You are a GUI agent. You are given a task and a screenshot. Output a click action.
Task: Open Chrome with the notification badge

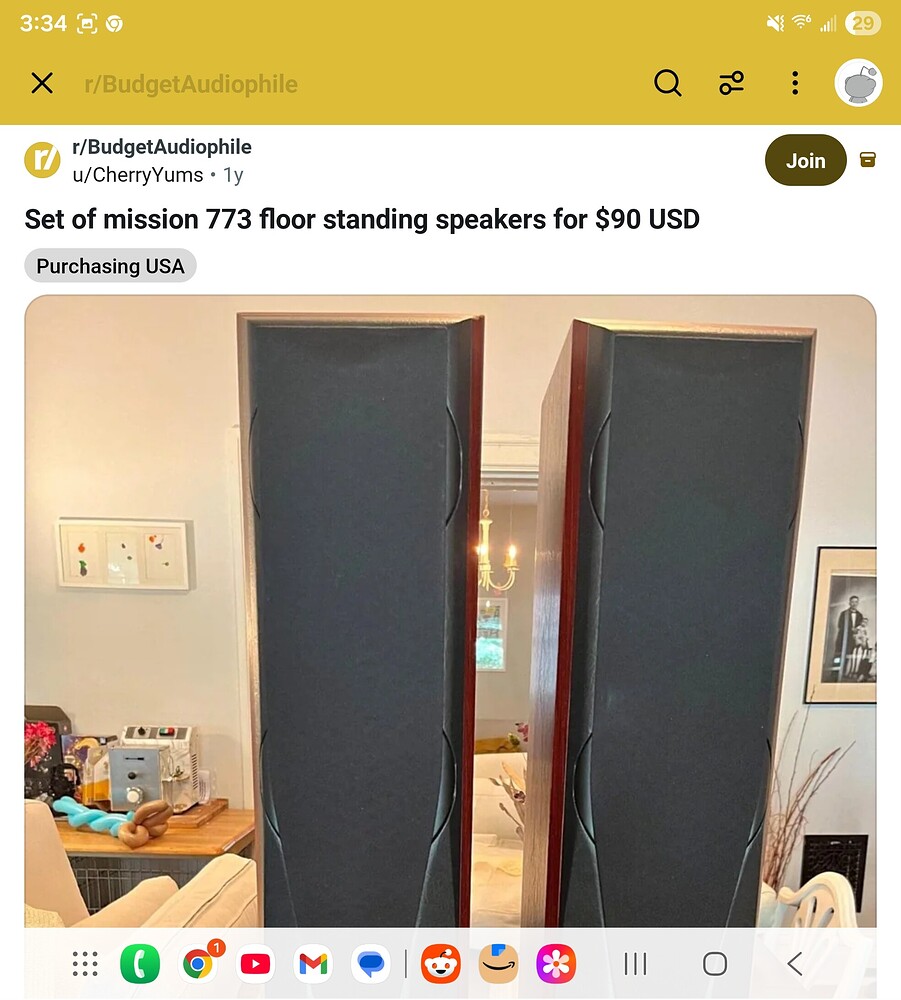tap(197, 963)
